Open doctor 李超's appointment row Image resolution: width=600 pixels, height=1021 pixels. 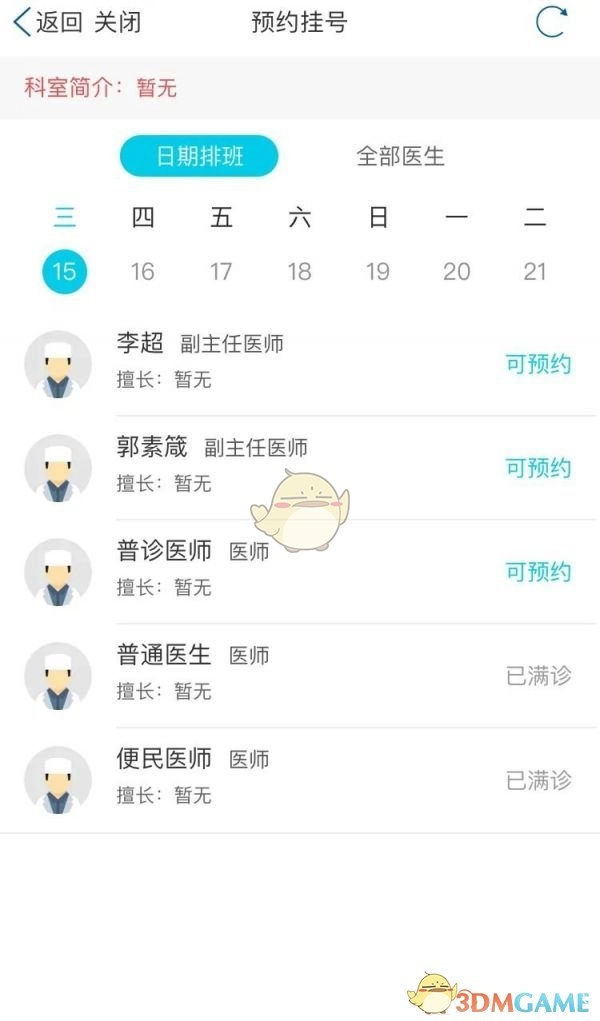(x=300, y=363)
